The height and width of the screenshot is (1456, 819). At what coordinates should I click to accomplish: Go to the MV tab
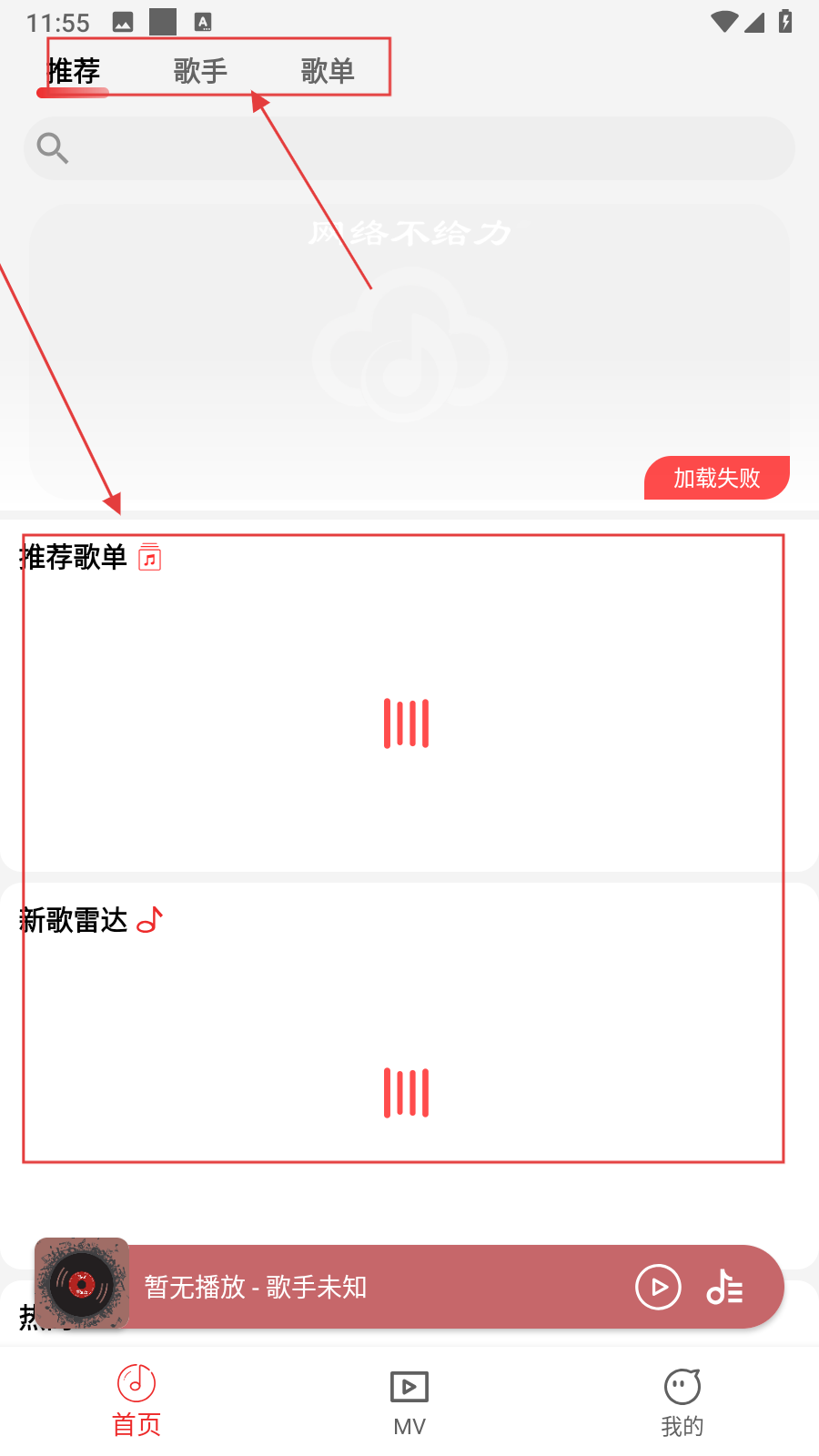coord(409,1403)
